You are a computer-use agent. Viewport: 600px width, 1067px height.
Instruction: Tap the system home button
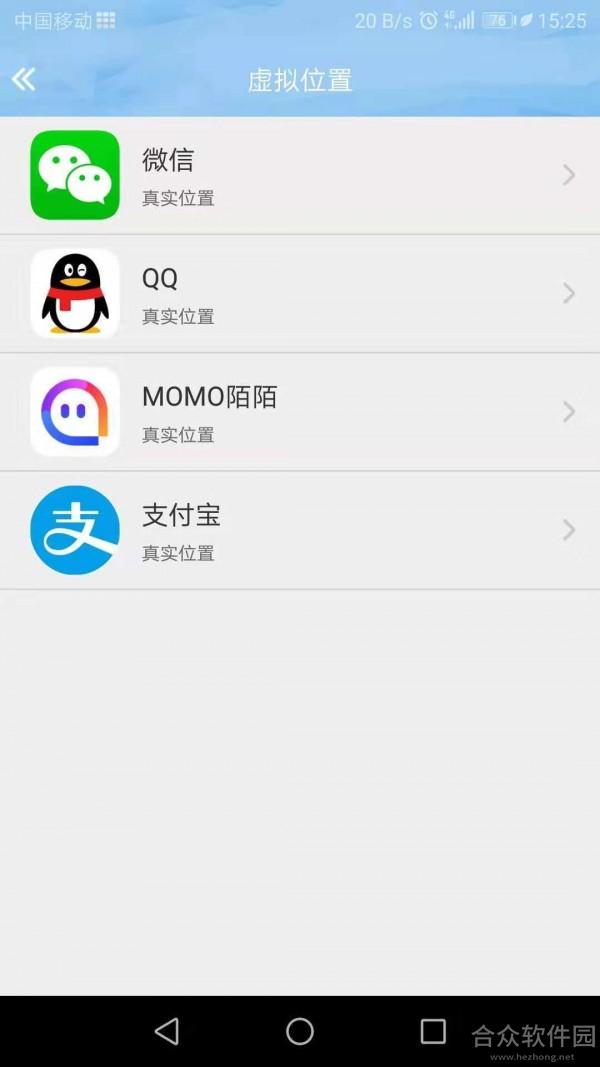[299, 1032]
